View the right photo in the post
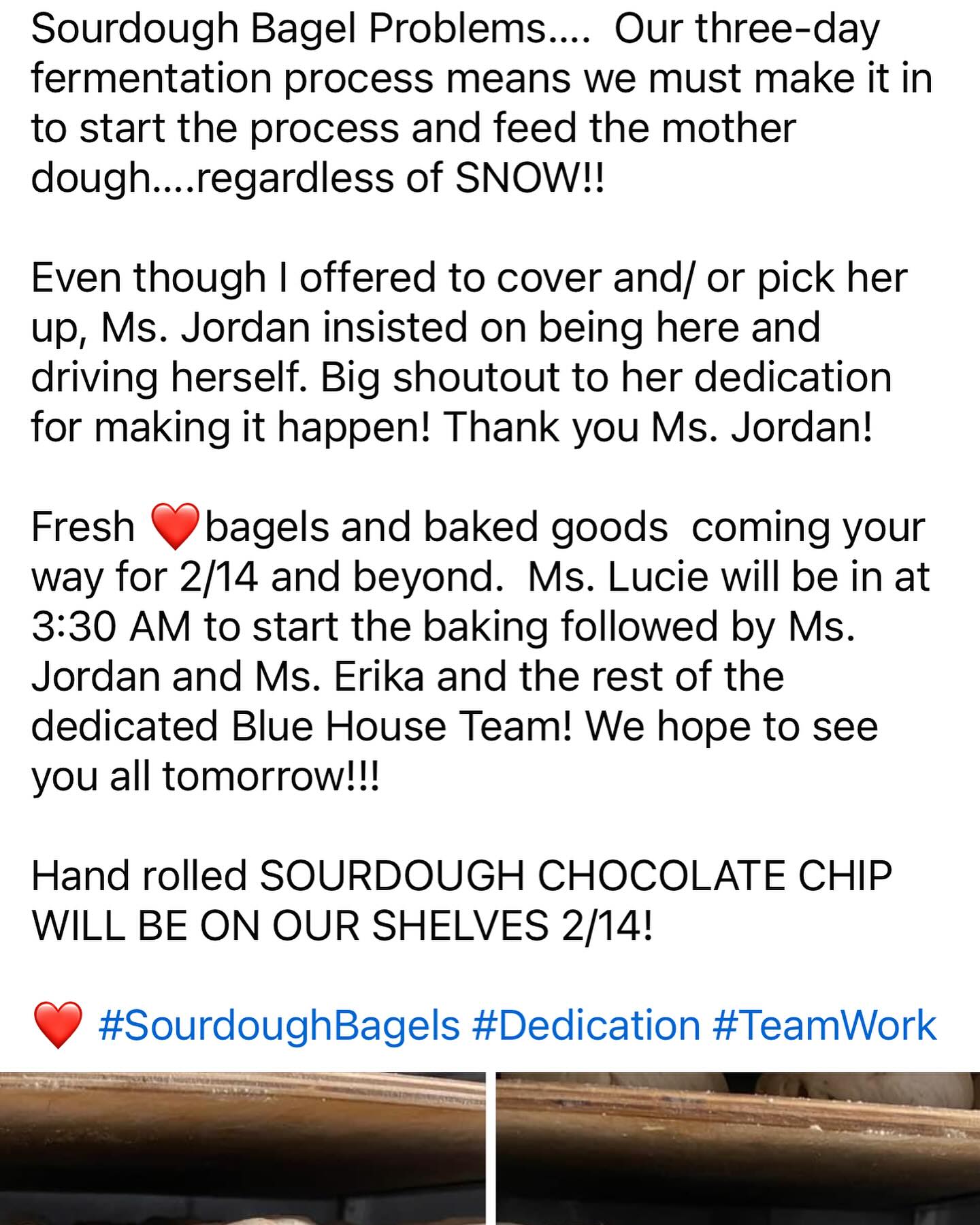 pyautogui.click(x=738, y=1149)
